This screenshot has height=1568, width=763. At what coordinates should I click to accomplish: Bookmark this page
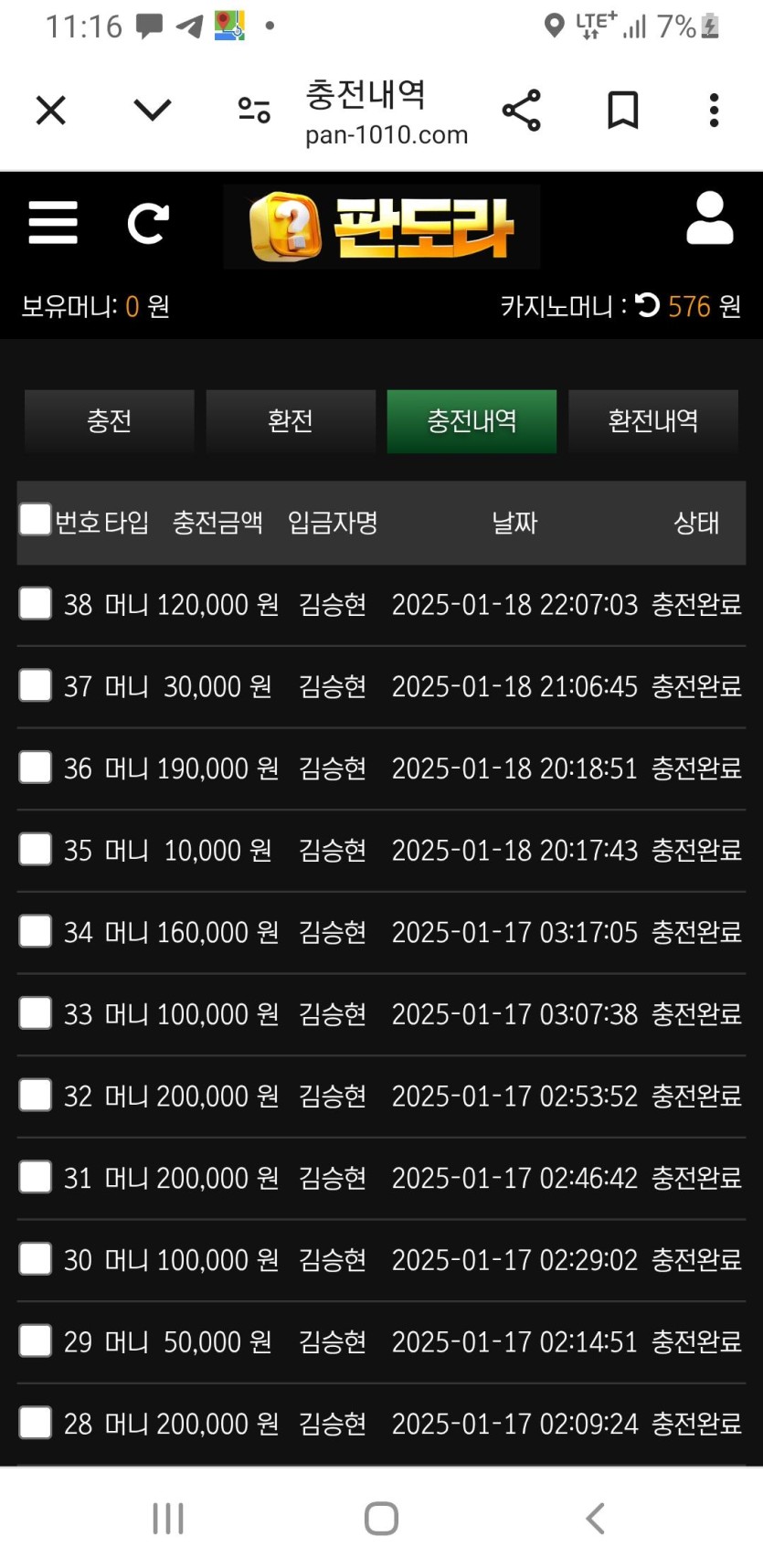click(623, 111)
